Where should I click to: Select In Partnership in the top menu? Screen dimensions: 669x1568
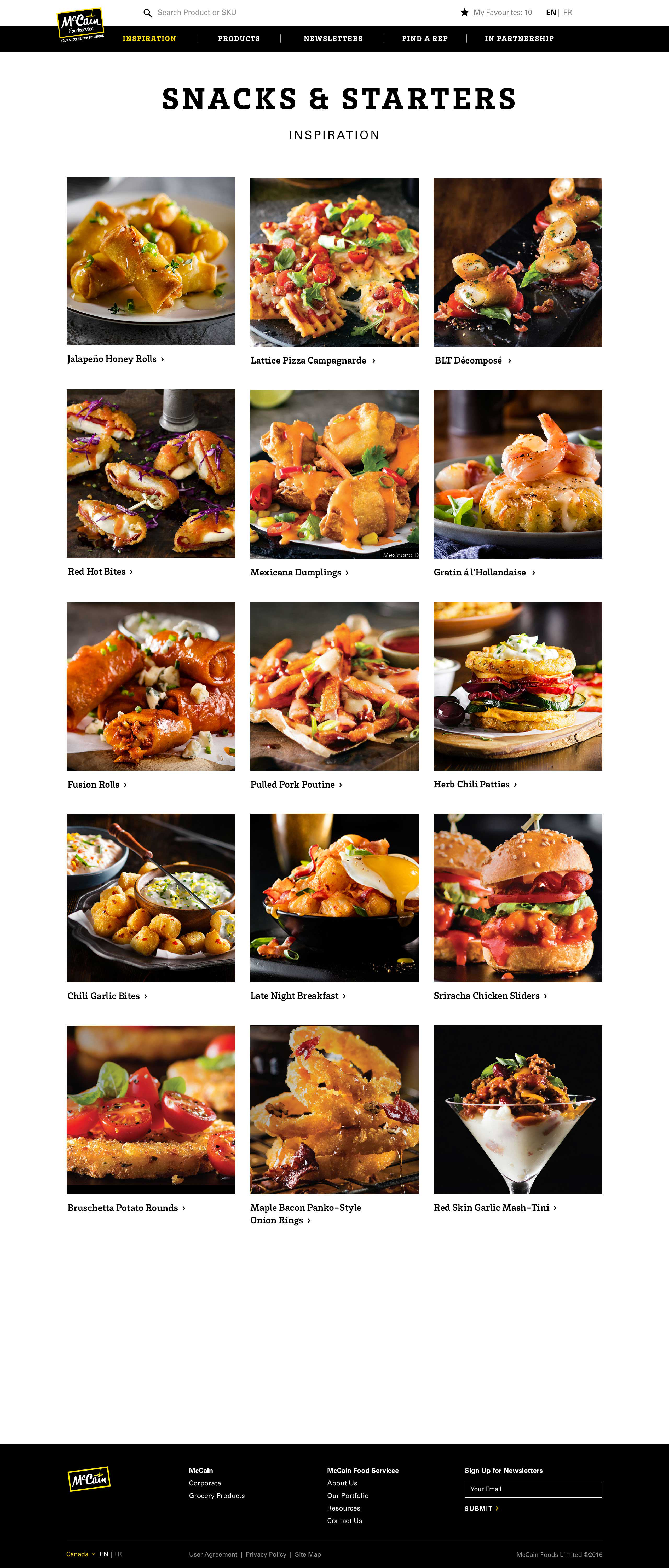pyautogui.click(x=519, y=38)
